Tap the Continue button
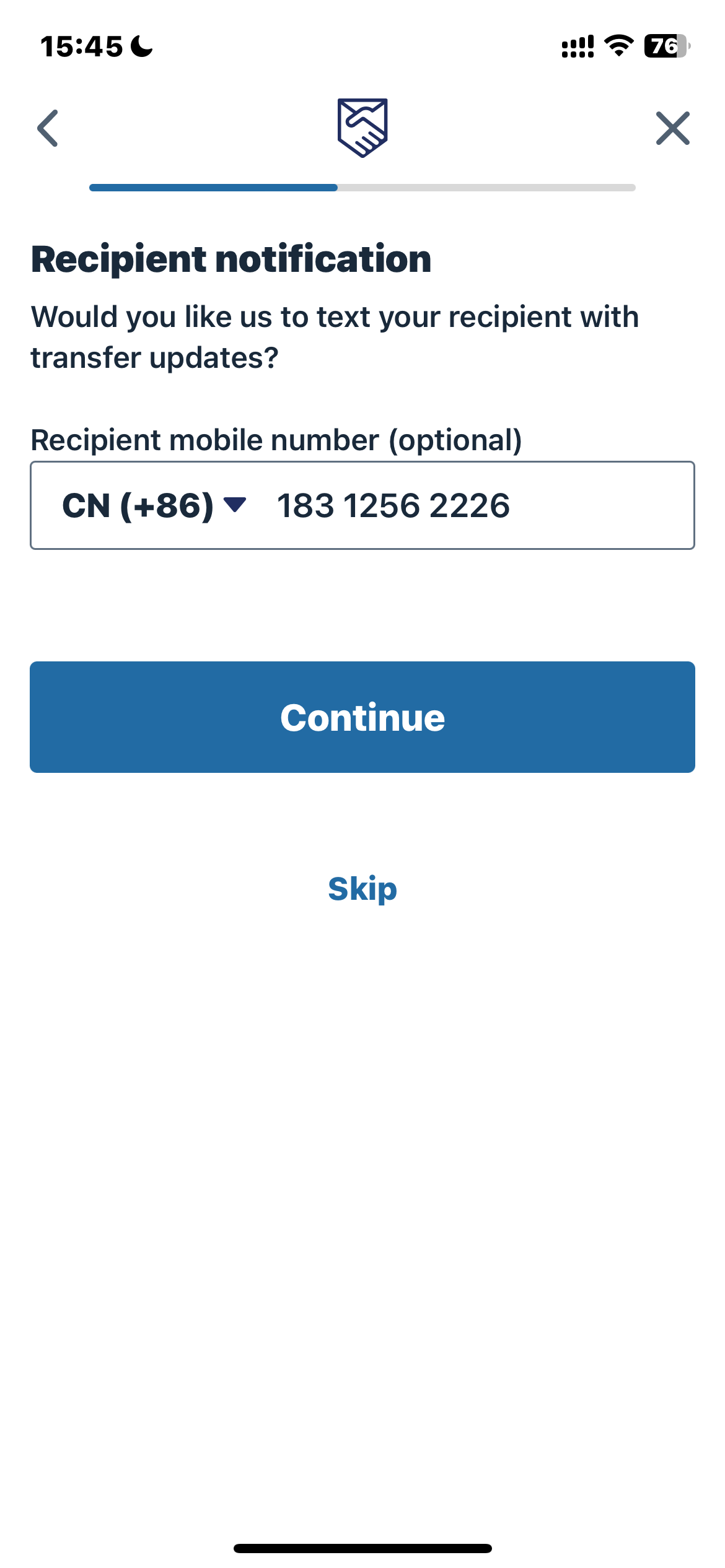Image resolution: width=725 pixels, height=1568 pixels. [362, 717]
